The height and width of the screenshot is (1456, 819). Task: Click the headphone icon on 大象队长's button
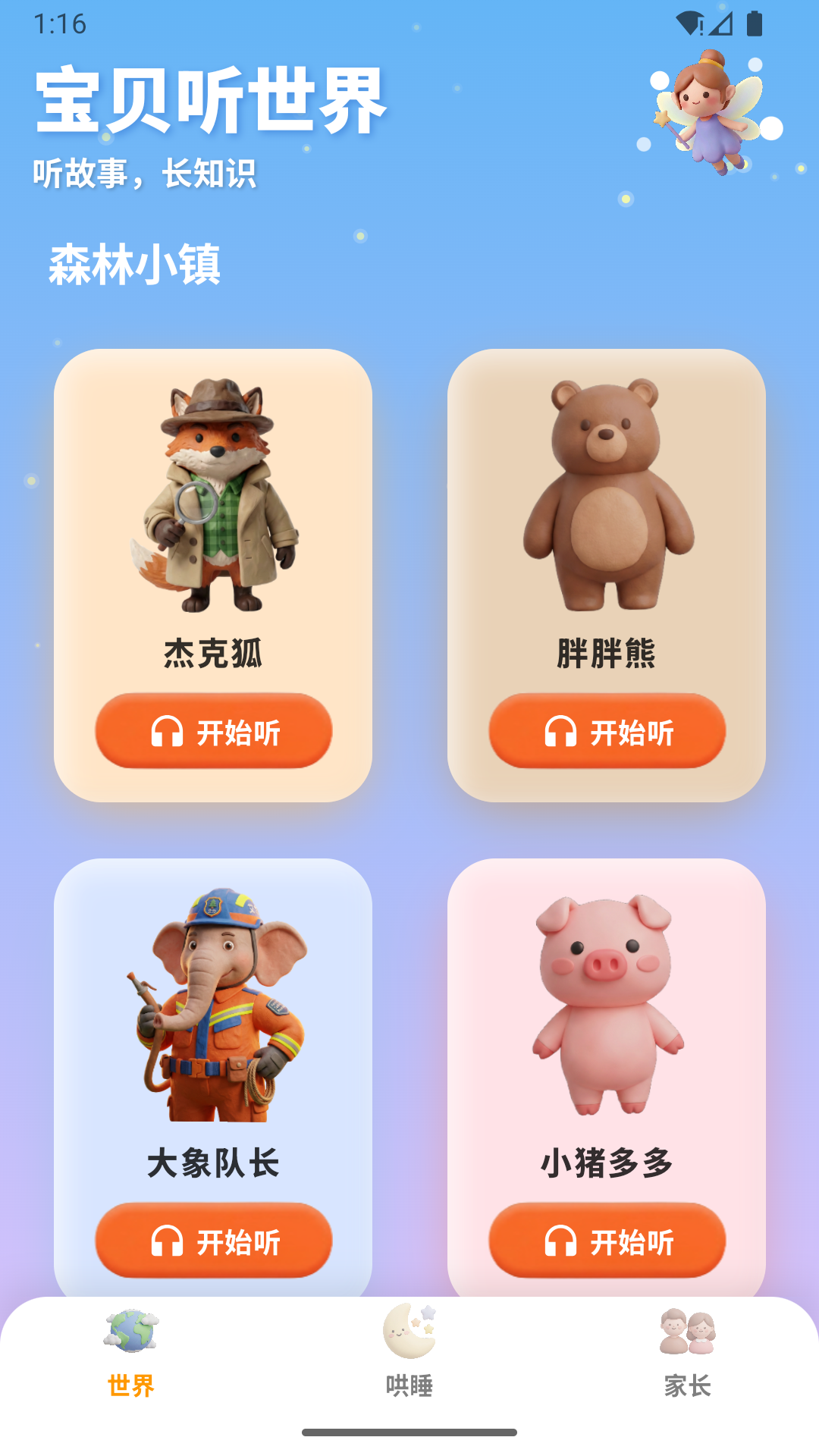(x=168, y=1239)
